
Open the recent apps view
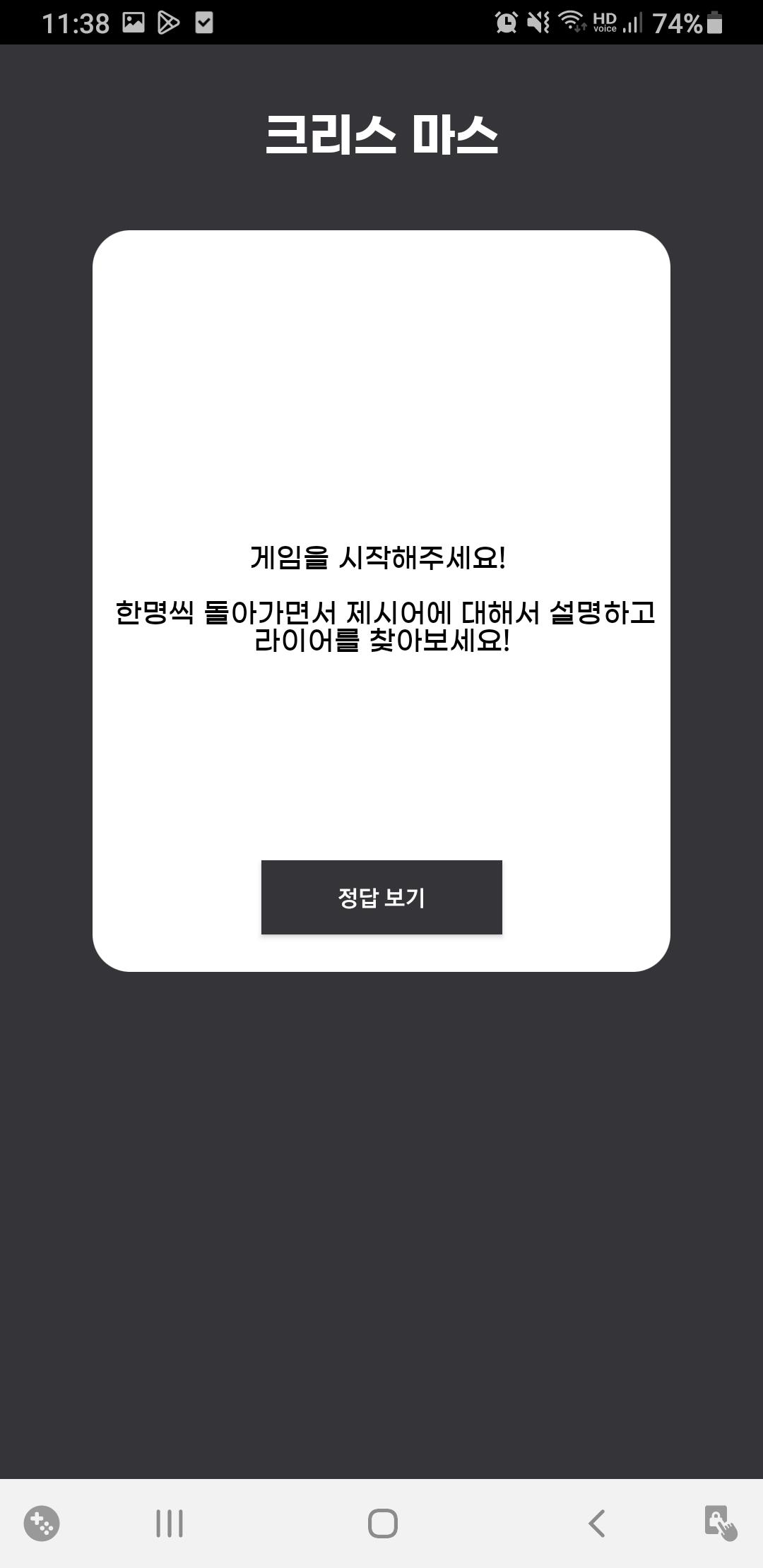click(x=170, y=1524)
